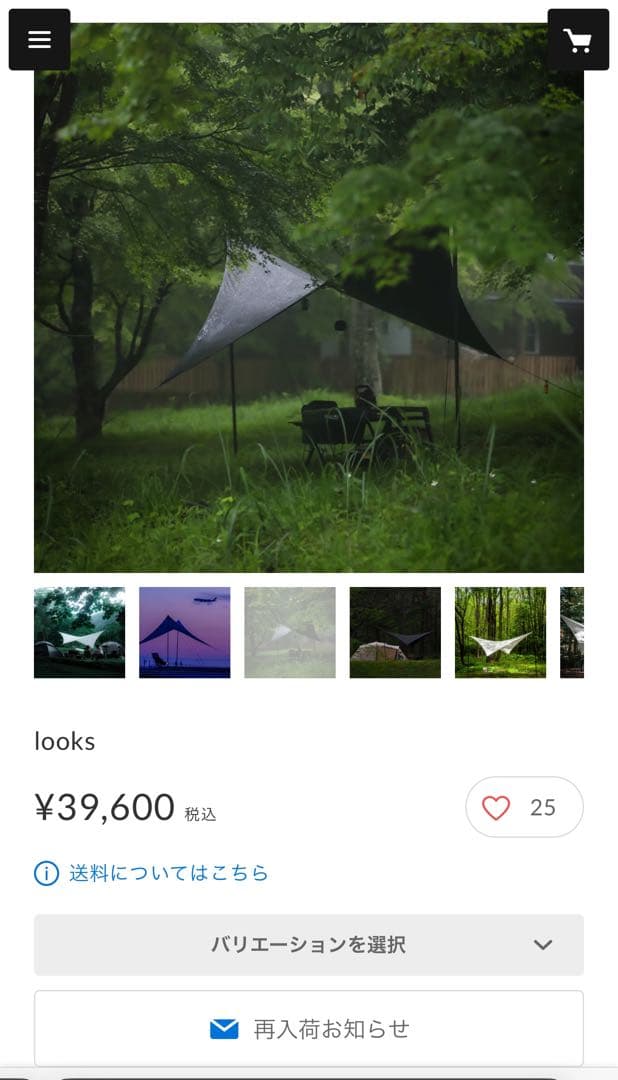View the white tarp under trees thumbnail

(x=79, y=632)
